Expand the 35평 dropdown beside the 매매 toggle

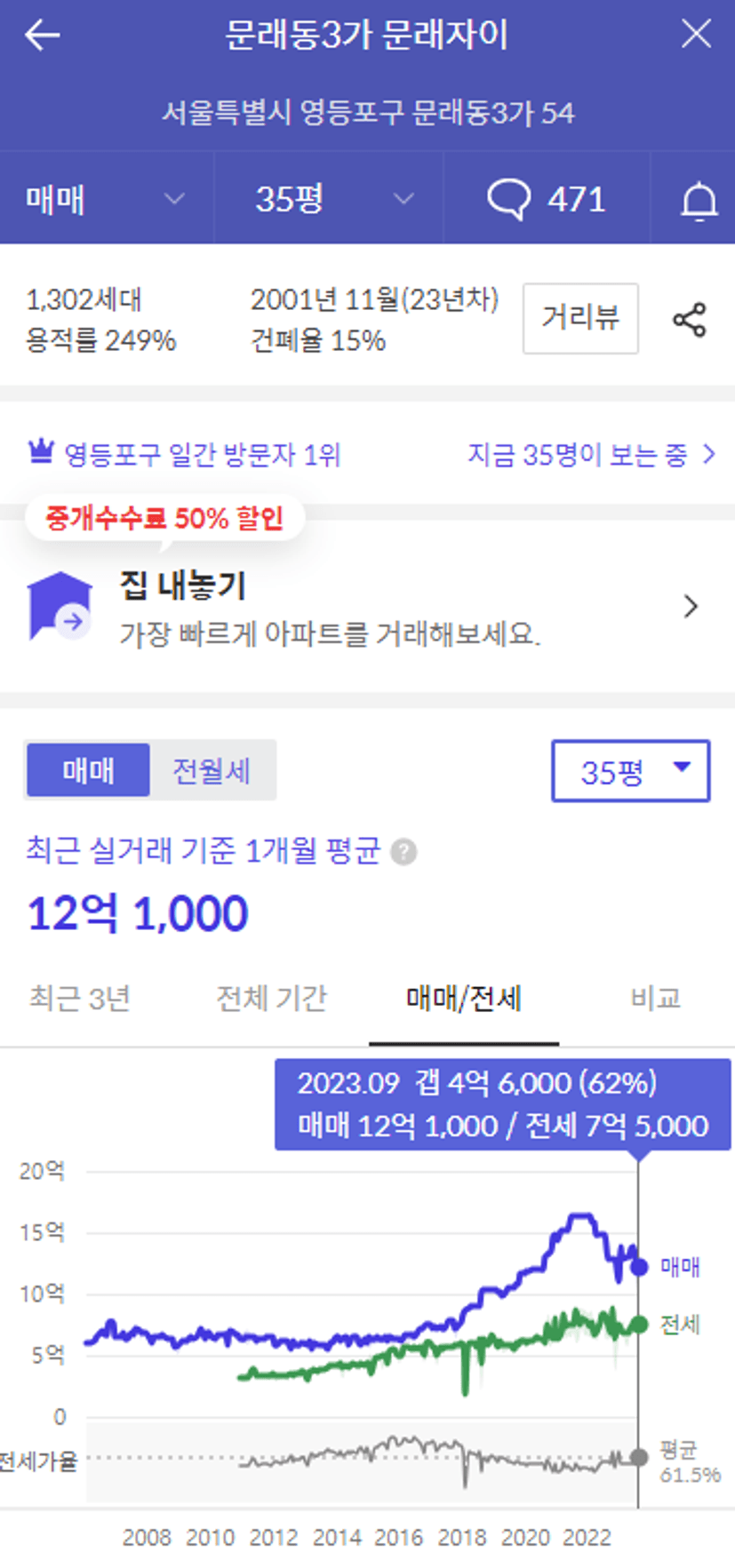631,771
